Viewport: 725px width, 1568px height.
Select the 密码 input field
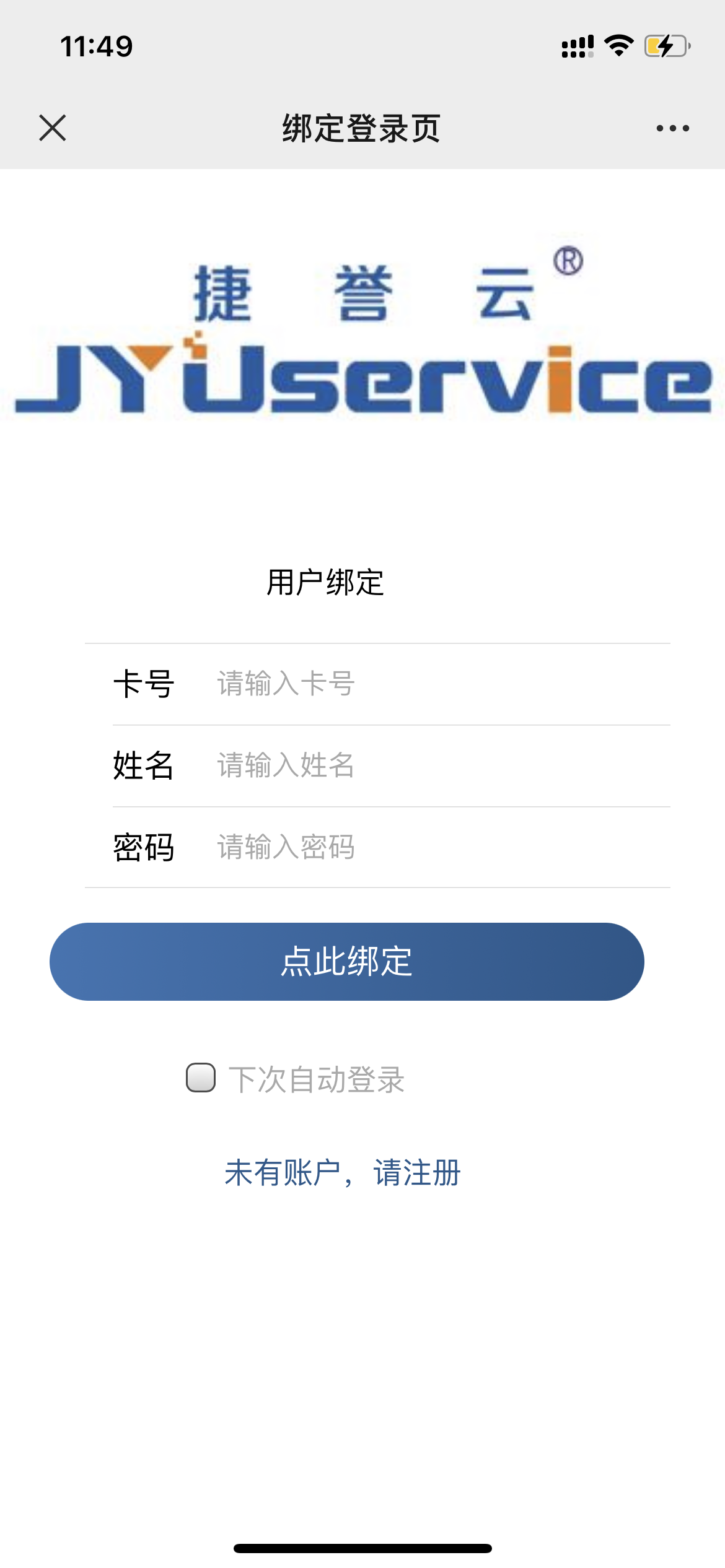click(x=442, y=847)
